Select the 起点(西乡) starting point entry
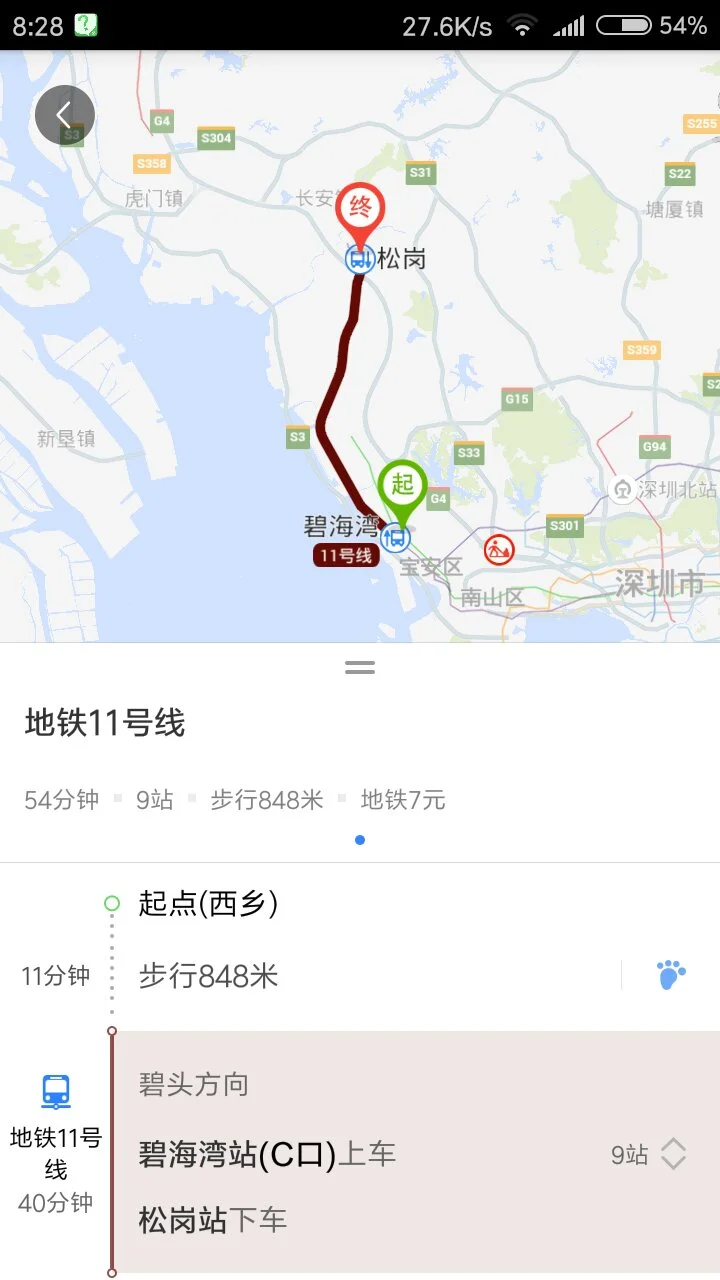 (205, 903)
